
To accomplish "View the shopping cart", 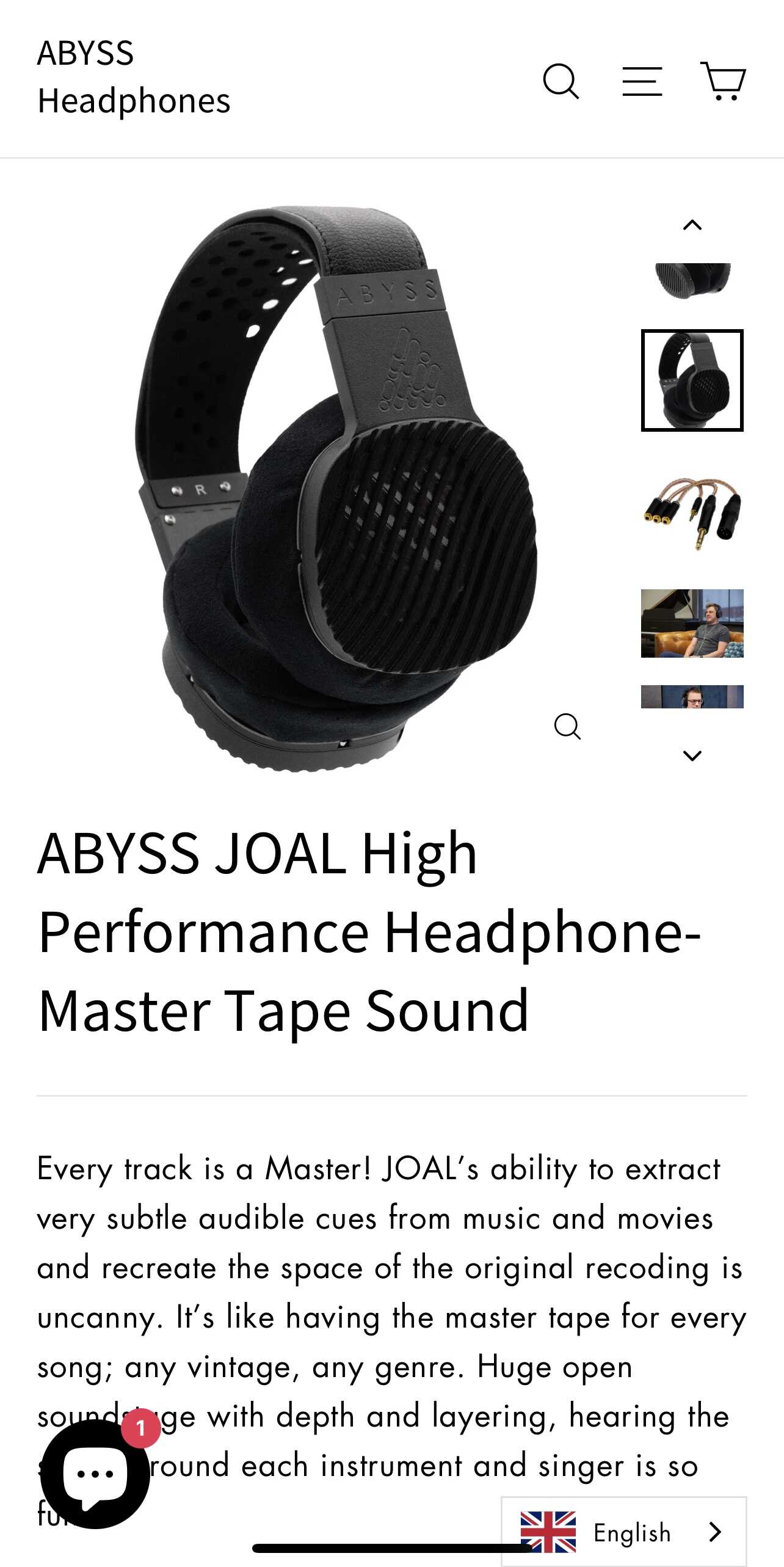I will 723,81.
